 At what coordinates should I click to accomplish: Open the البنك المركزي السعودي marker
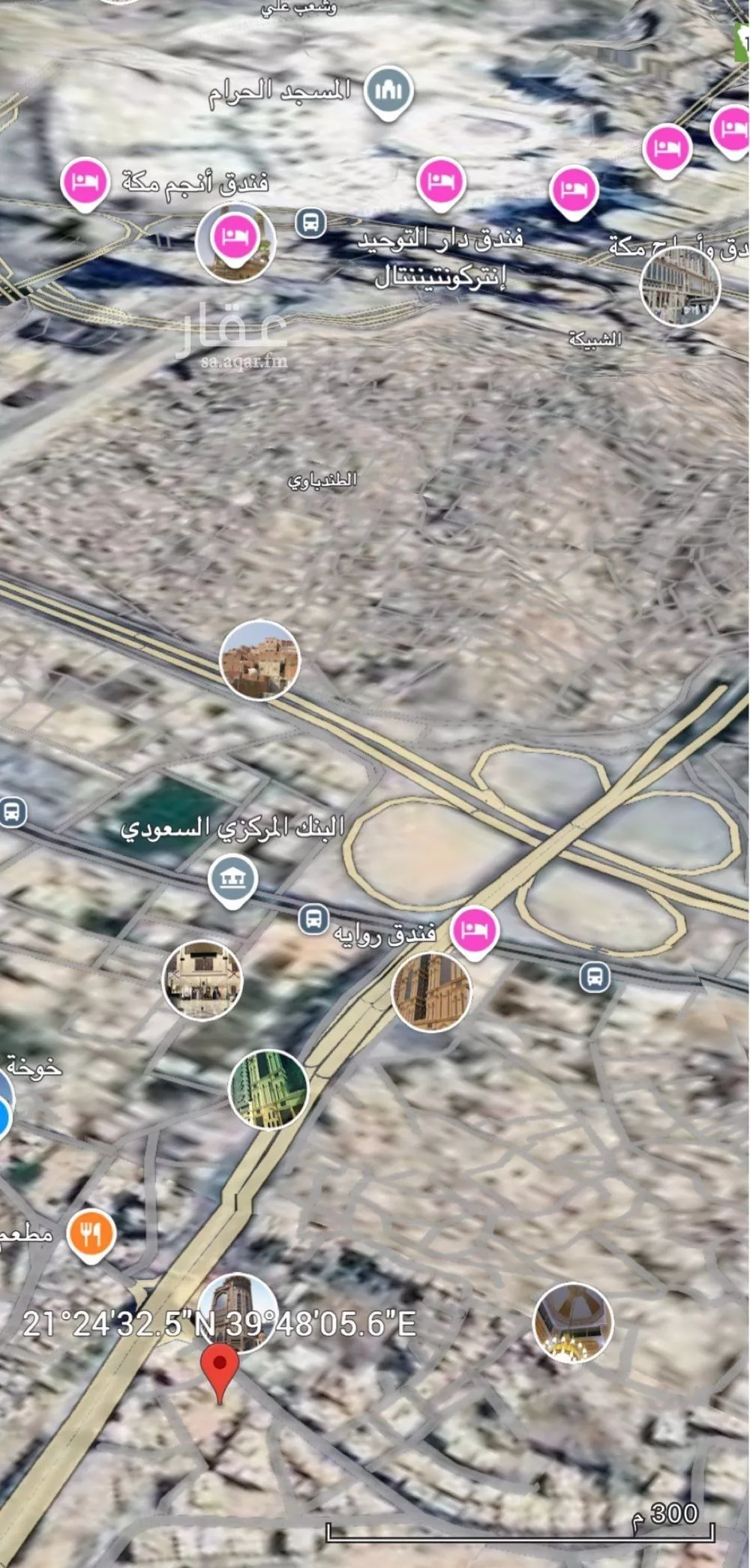(x=233, y=880)
